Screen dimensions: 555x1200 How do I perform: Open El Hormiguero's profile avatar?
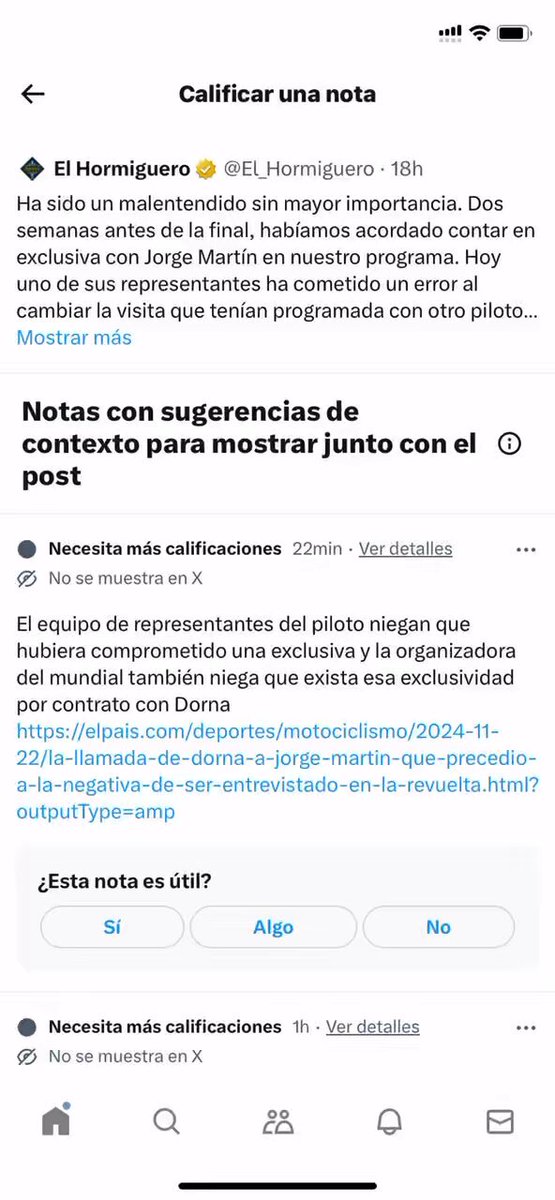pyautogui.click(x=31, y=167)
